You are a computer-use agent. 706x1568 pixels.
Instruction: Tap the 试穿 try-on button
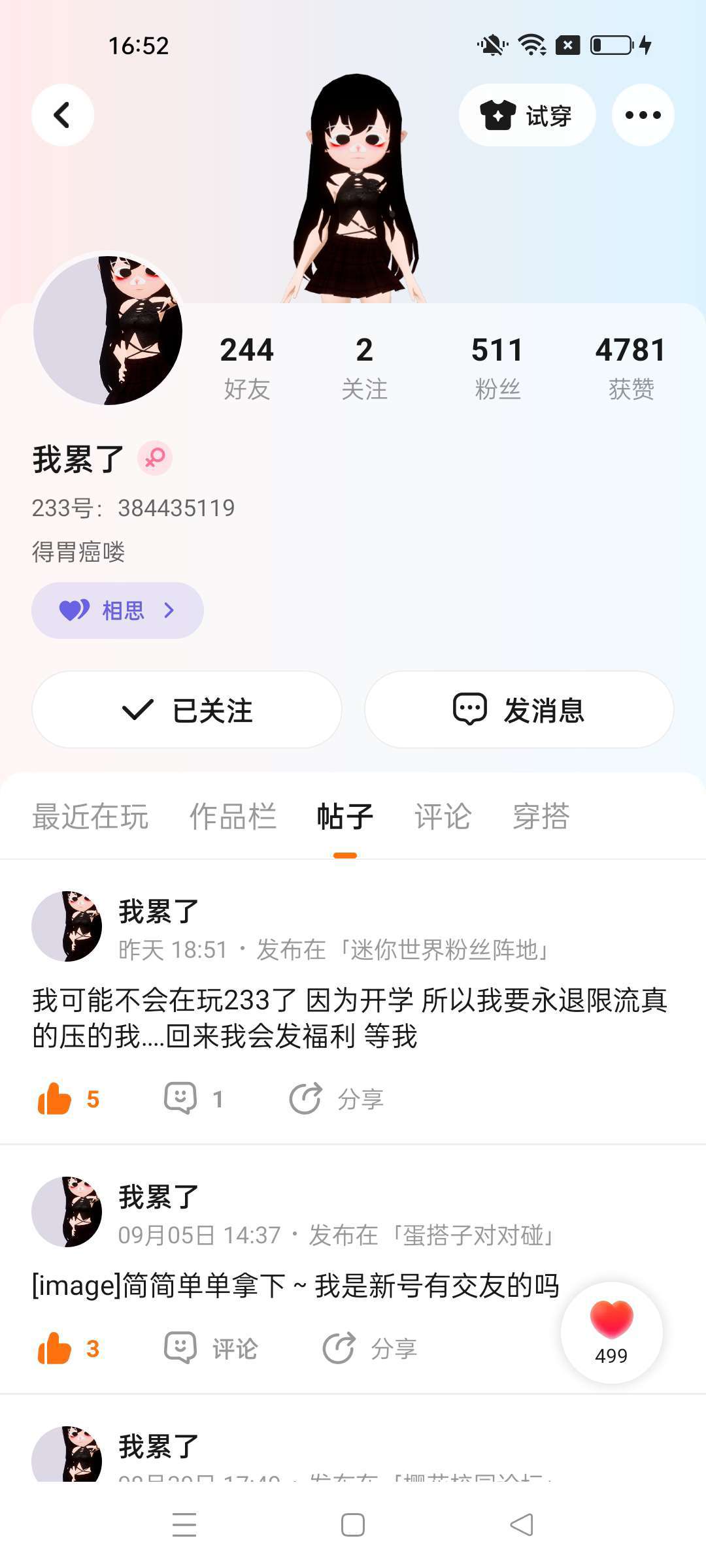[527, 115]
